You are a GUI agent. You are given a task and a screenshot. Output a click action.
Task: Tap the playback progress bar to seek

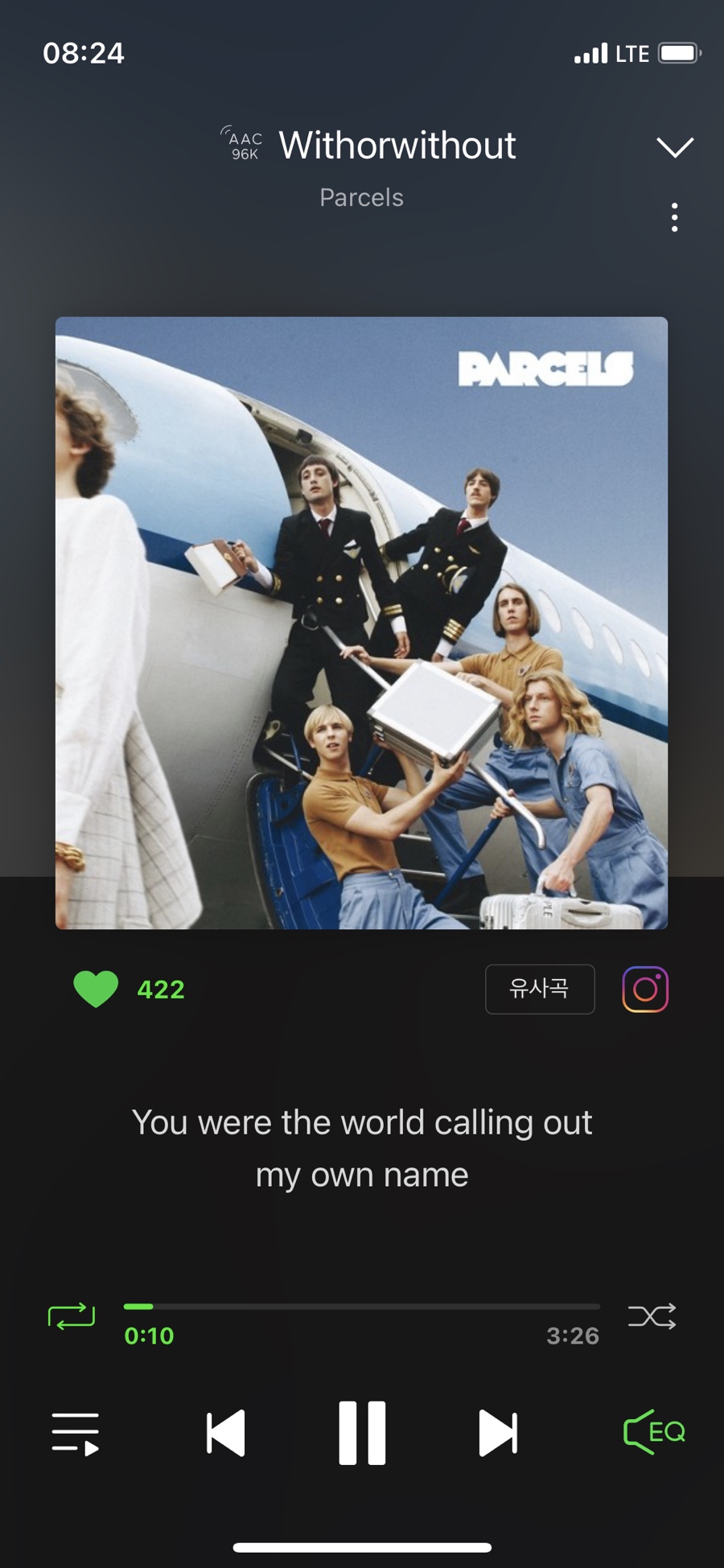tap(362, 1307)
